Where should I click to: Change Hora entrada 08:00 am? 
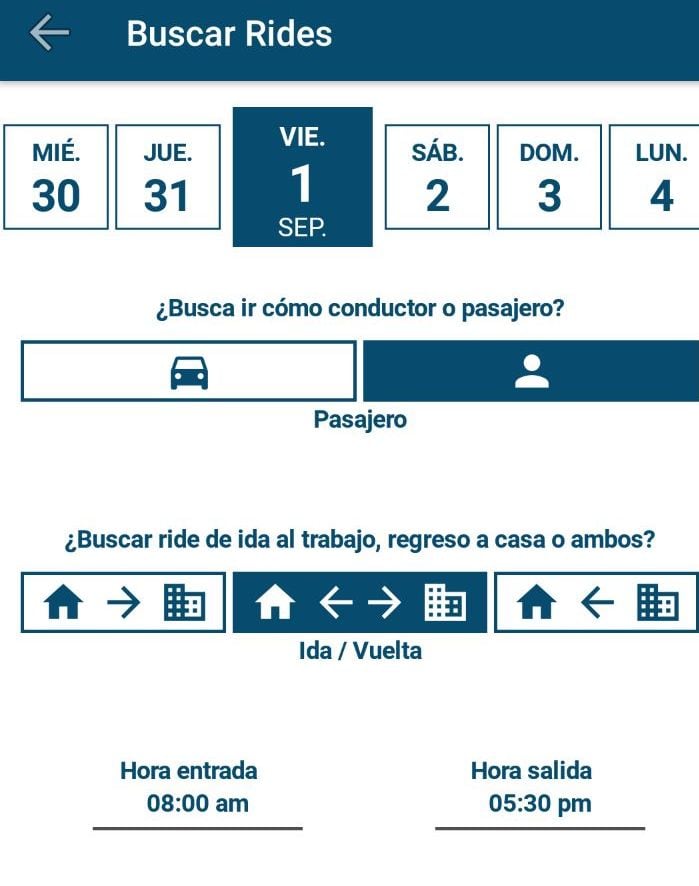(197, 803)
